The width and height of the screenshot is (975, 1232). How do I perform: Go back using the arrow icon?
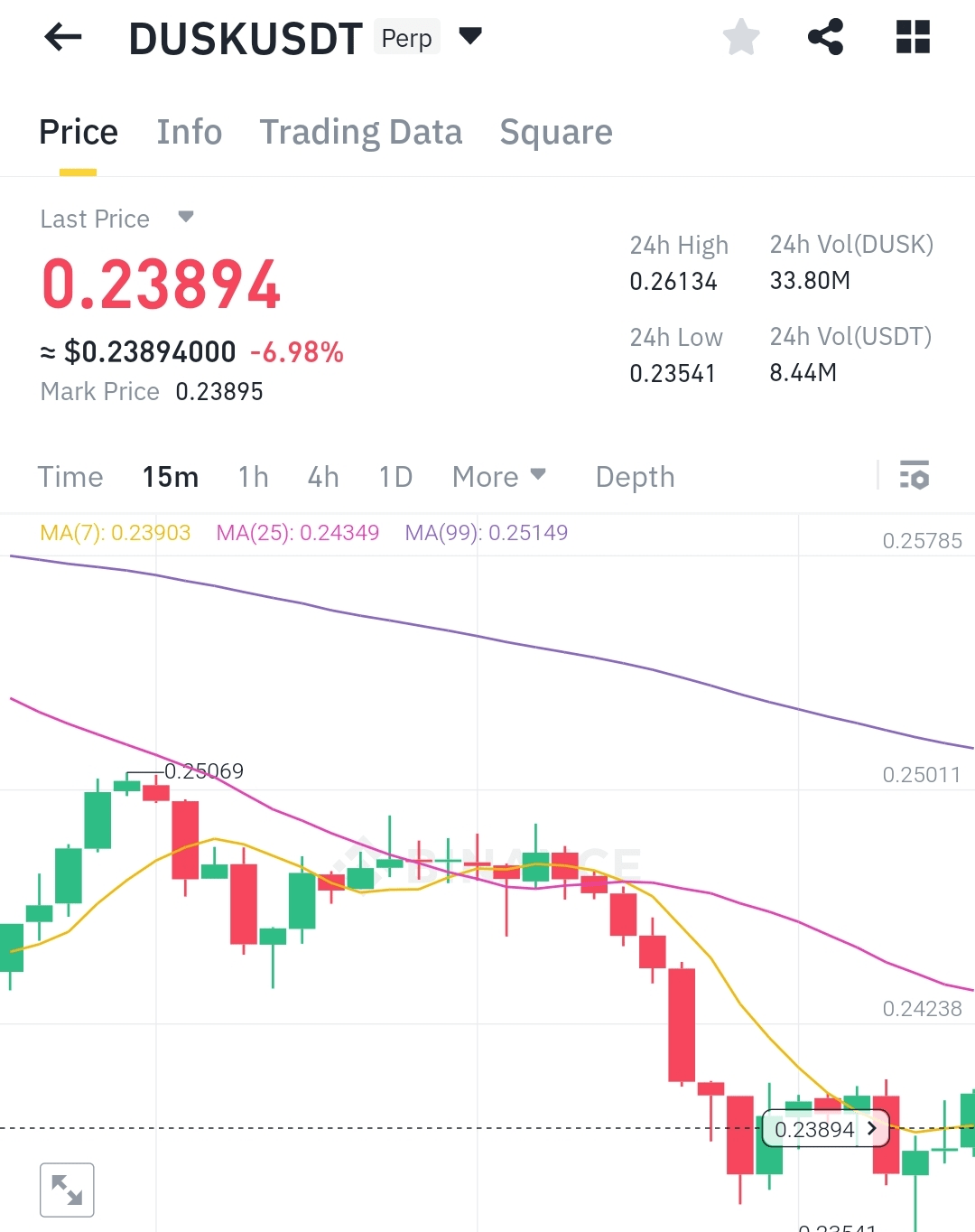63,37
